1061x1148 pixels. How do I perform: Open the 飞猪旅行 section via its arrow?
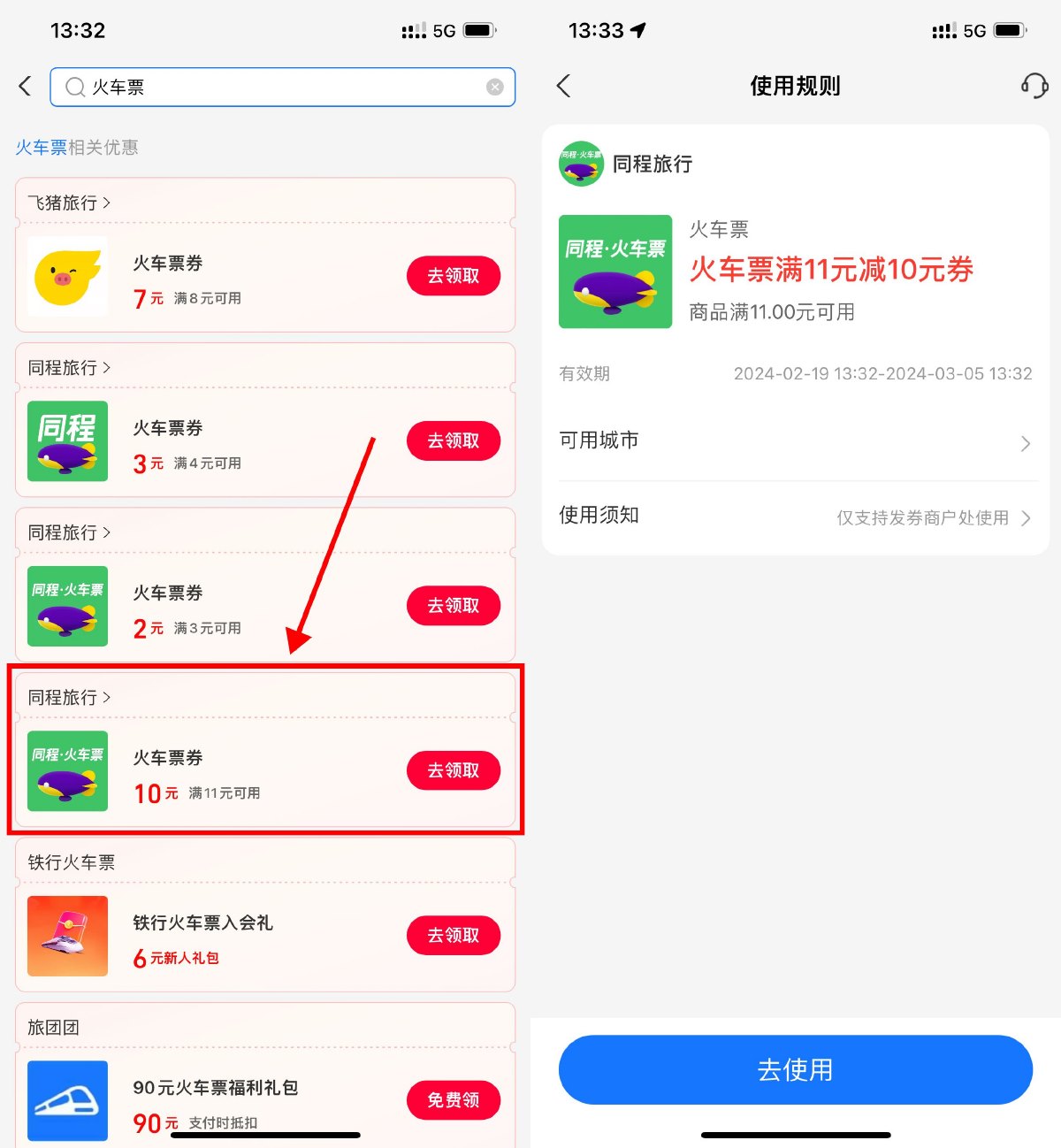pos(106,202)
